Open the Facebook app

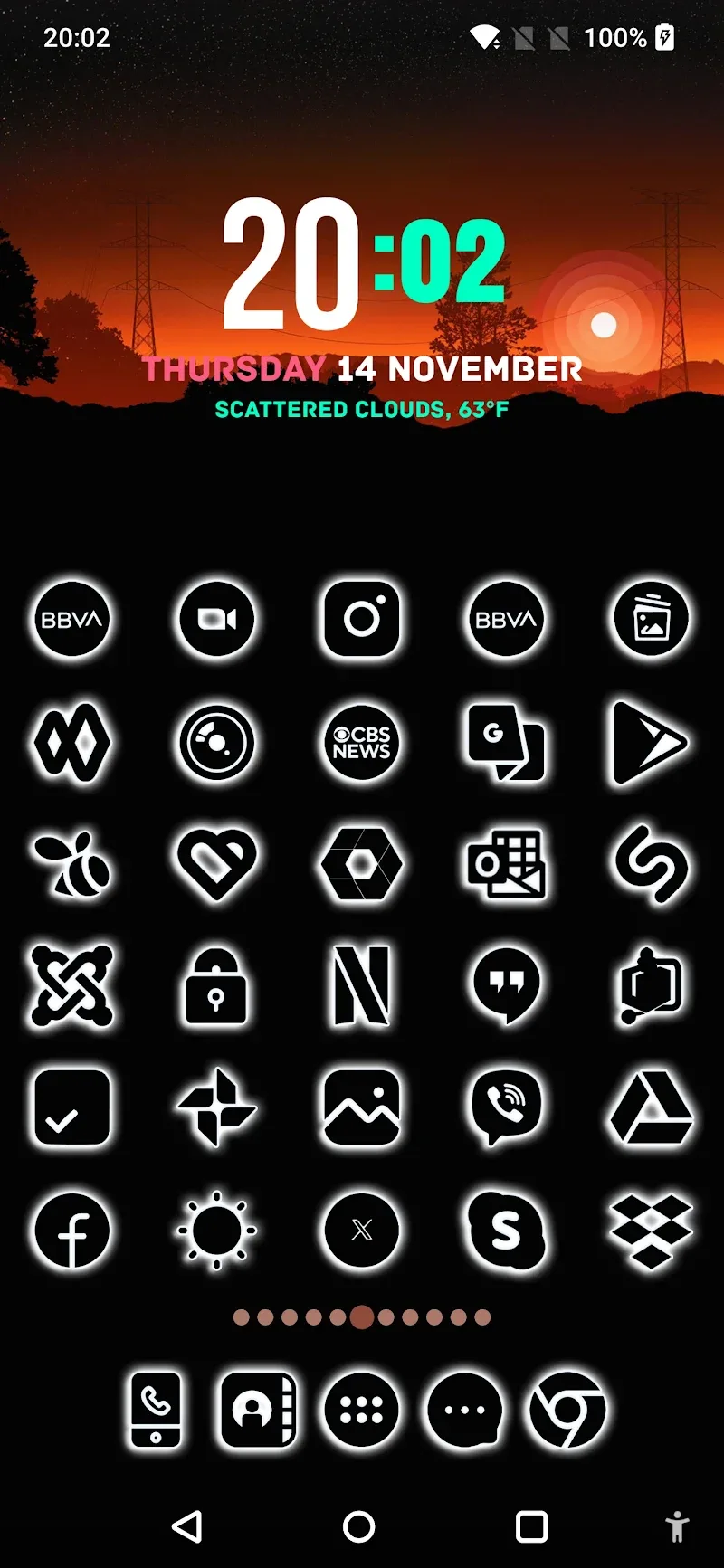[71, 1231]
